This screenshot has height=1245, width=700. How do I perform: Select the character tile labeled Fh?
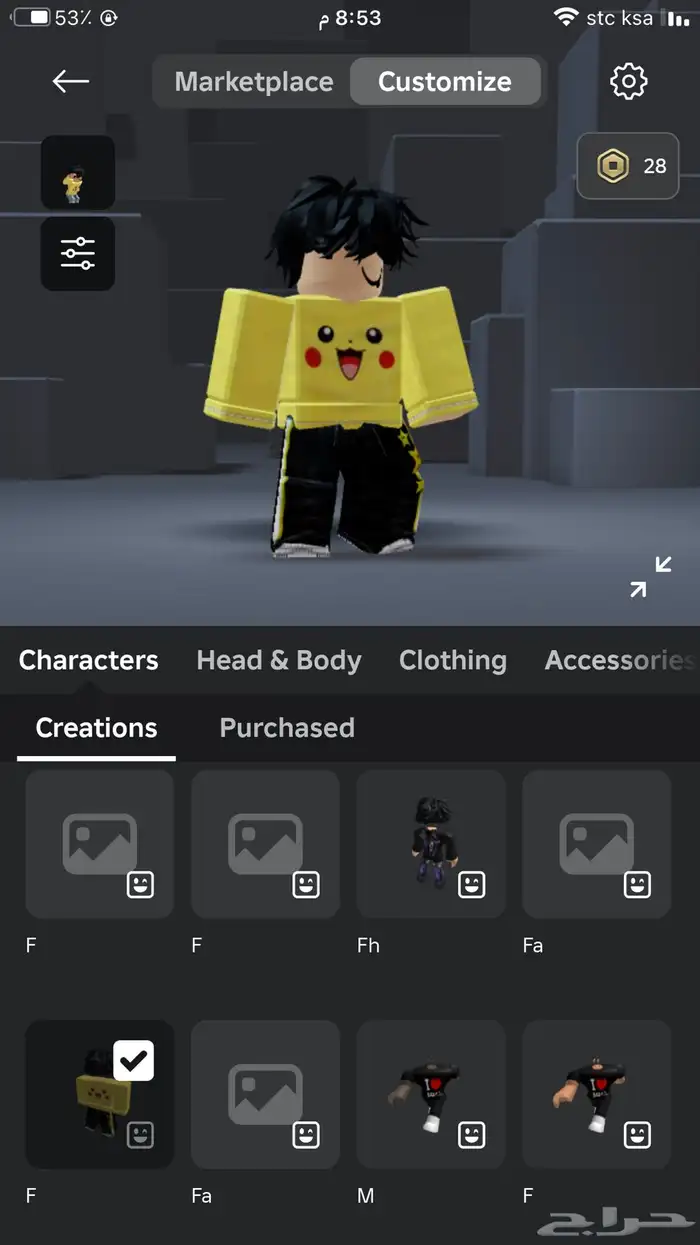[x=431, y=844]
